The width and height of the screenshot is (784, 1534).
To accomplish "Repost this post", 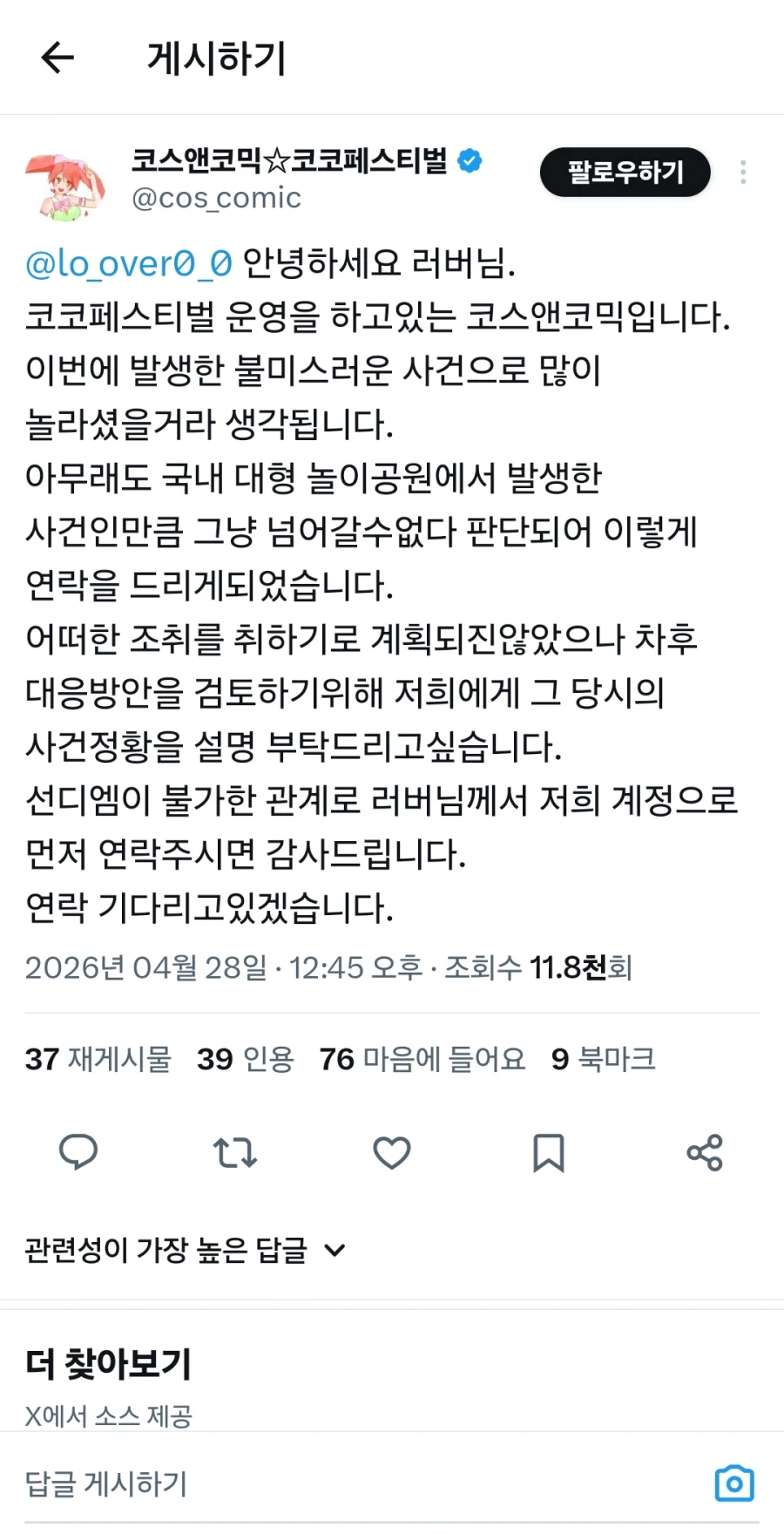I will coord(235,1152).
